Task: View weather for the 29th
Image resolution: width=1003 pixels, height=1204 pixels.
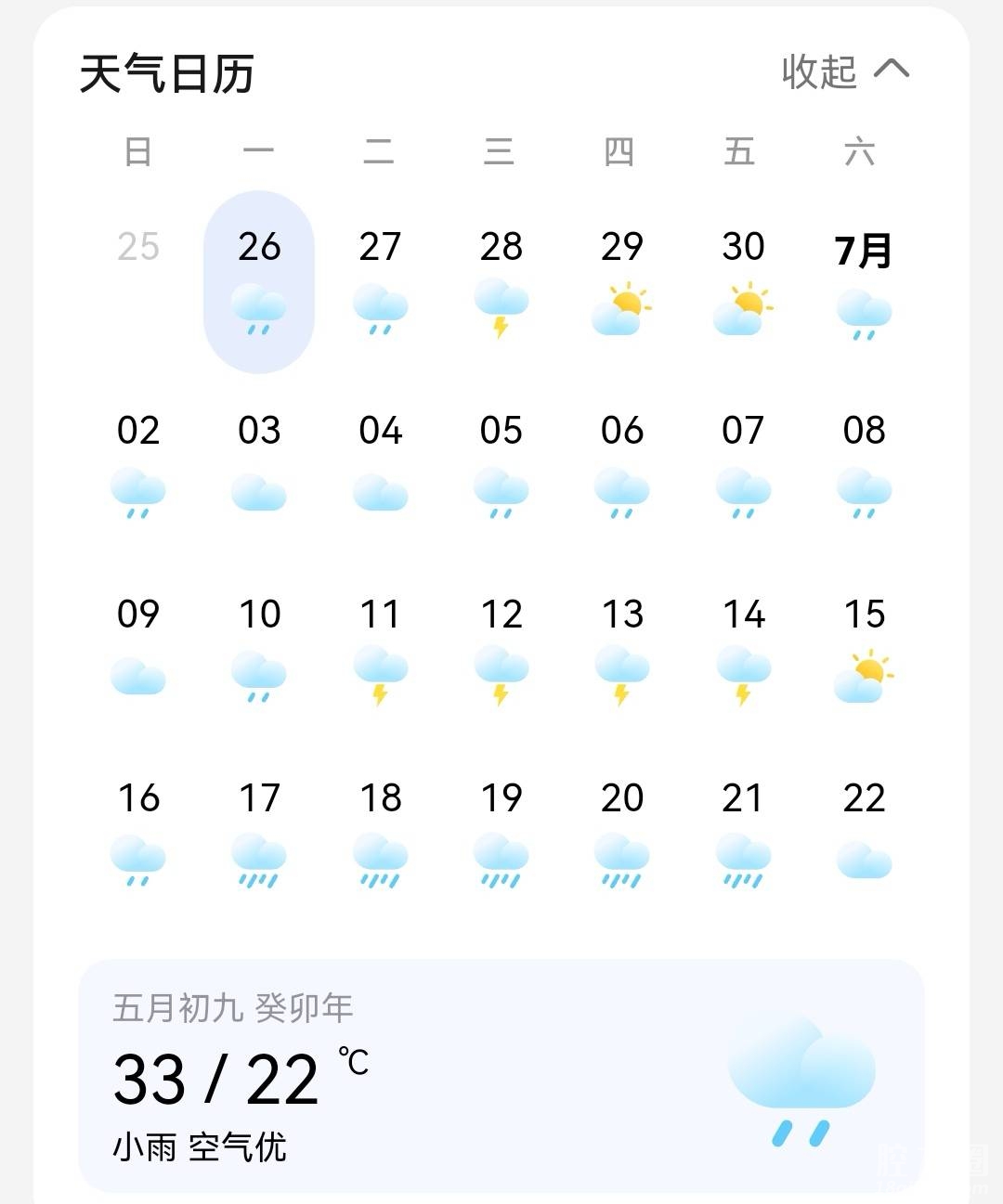Action: click(x=621, y=280)
